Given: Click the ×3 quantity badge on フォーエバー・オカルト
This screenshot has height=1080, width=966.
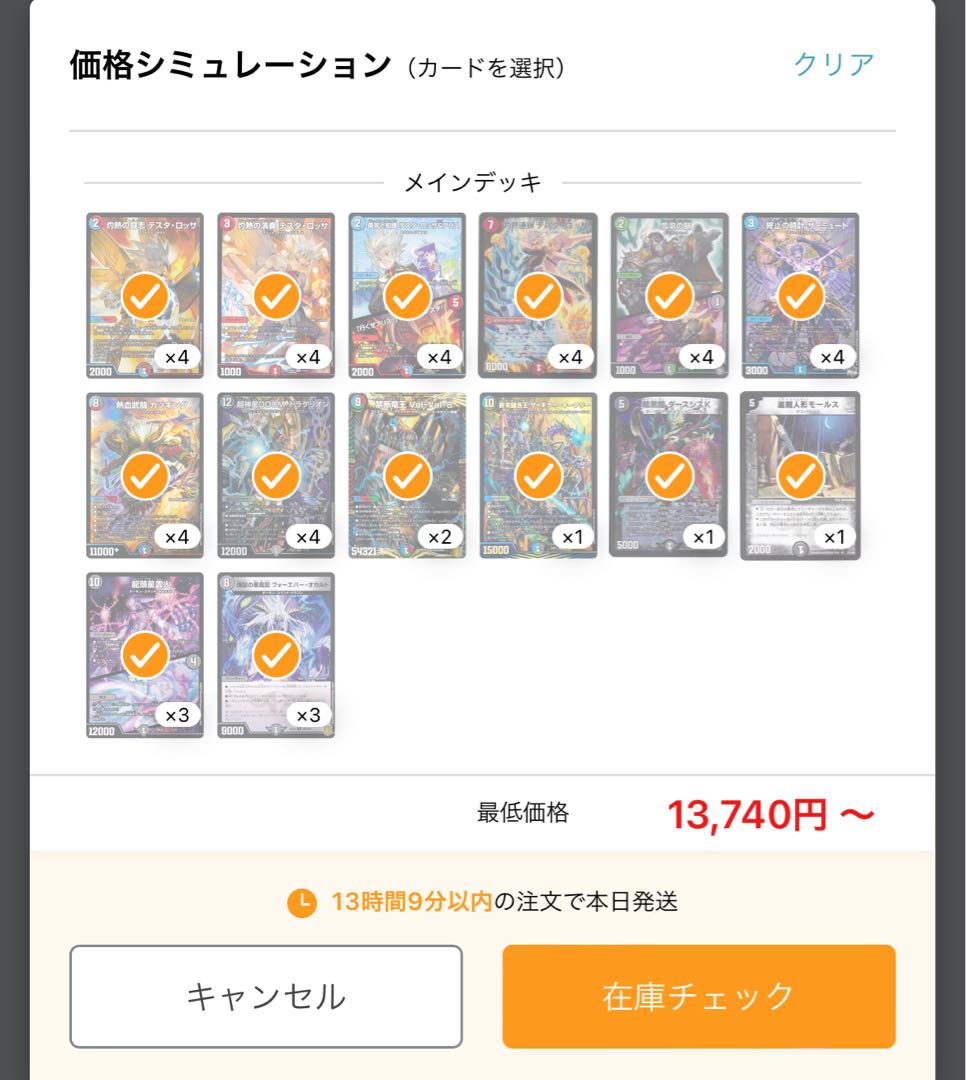Looking at the screenshot, I should pos(308,715).
